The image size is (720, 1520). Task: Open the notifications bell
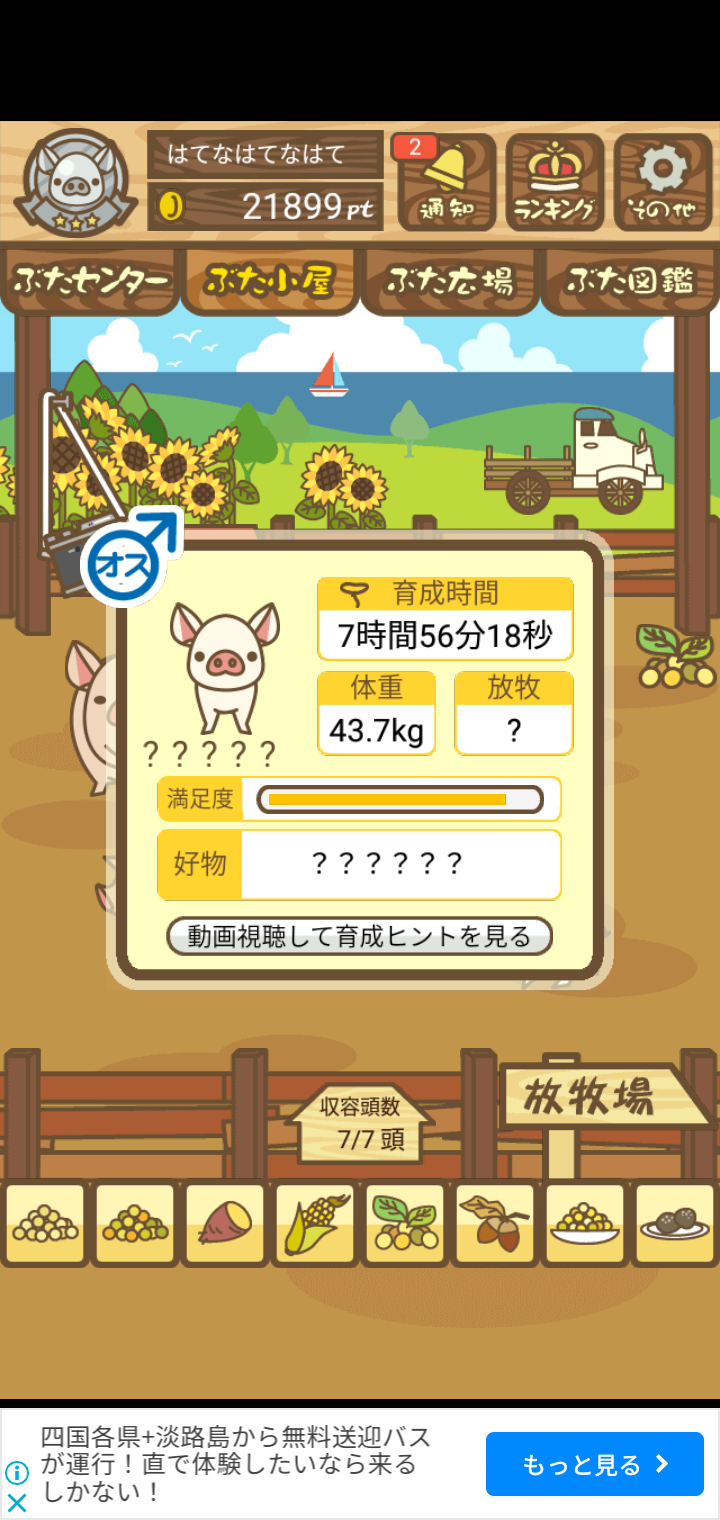click(445, 182)
